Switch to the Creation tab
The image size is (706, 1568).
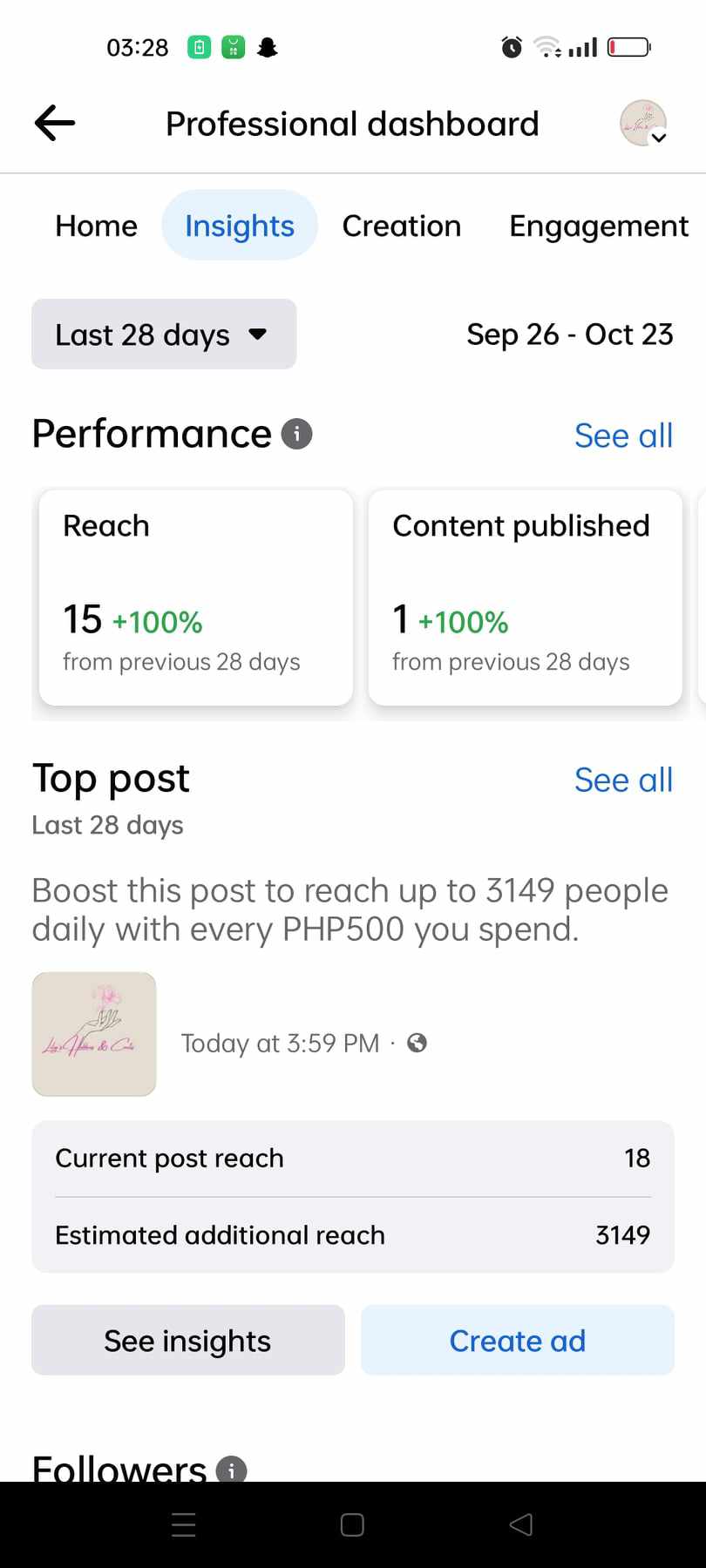point(401,226)
